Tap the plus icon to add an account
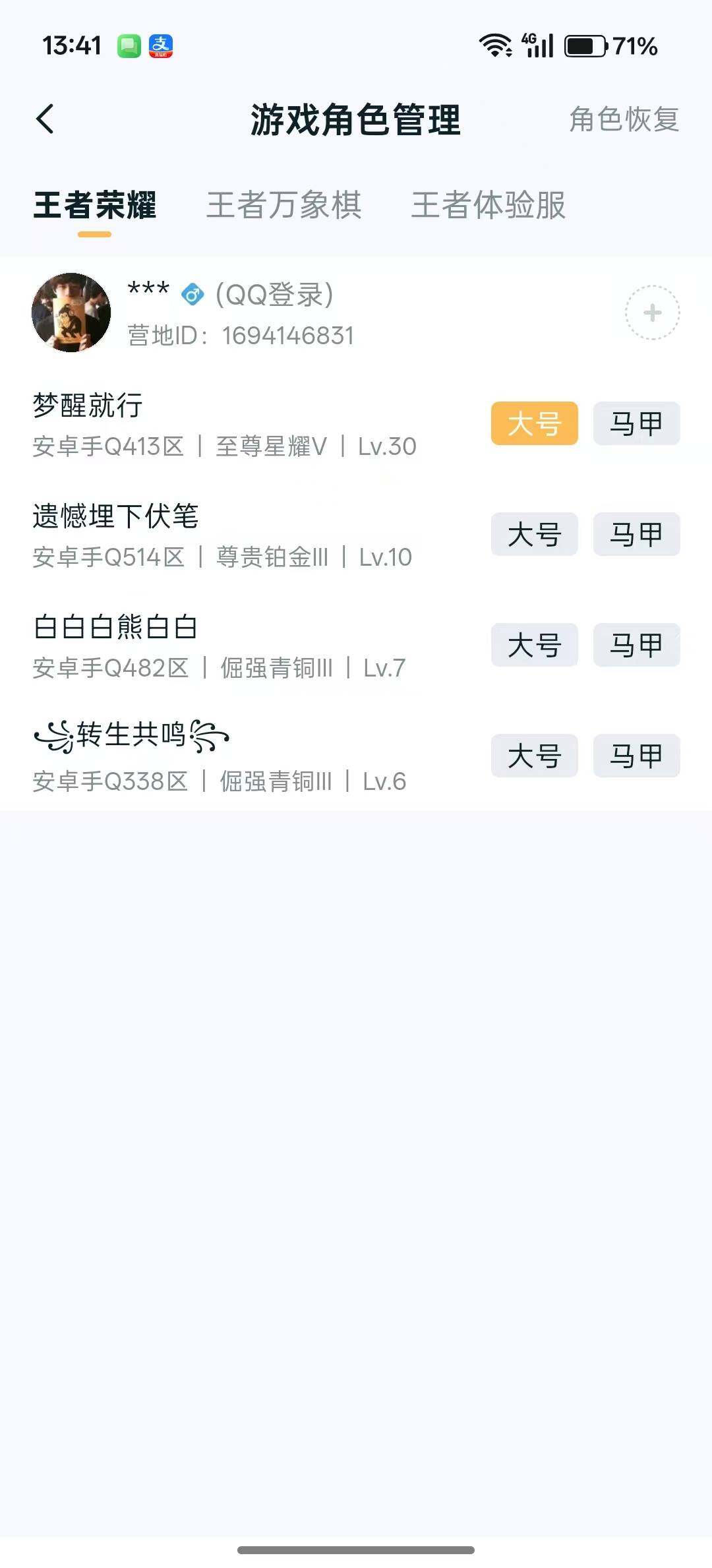 point(651,313)
